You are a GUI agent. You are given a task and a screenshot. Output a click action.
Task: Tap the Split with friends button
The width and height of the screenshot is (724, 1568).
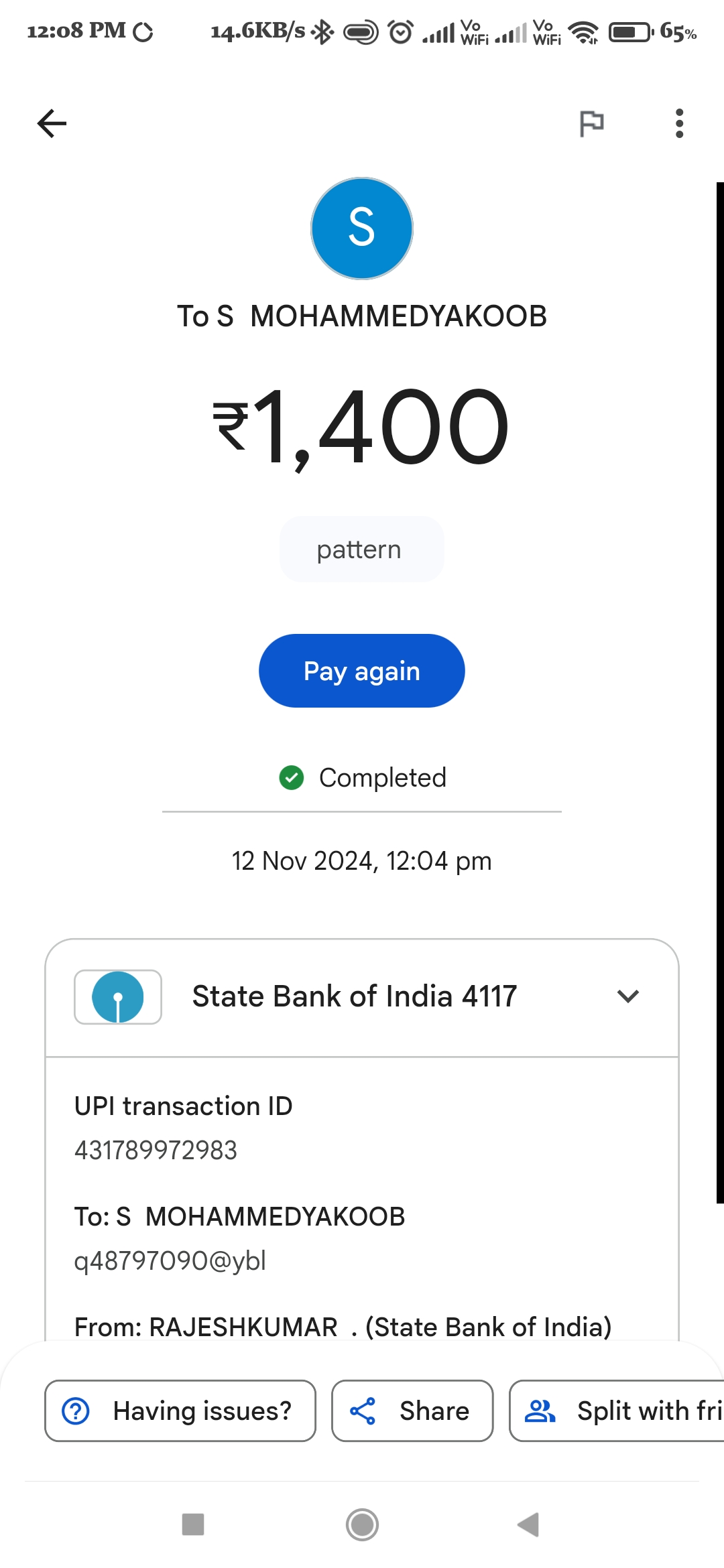pyautogui.click(x=617, y=1411)
